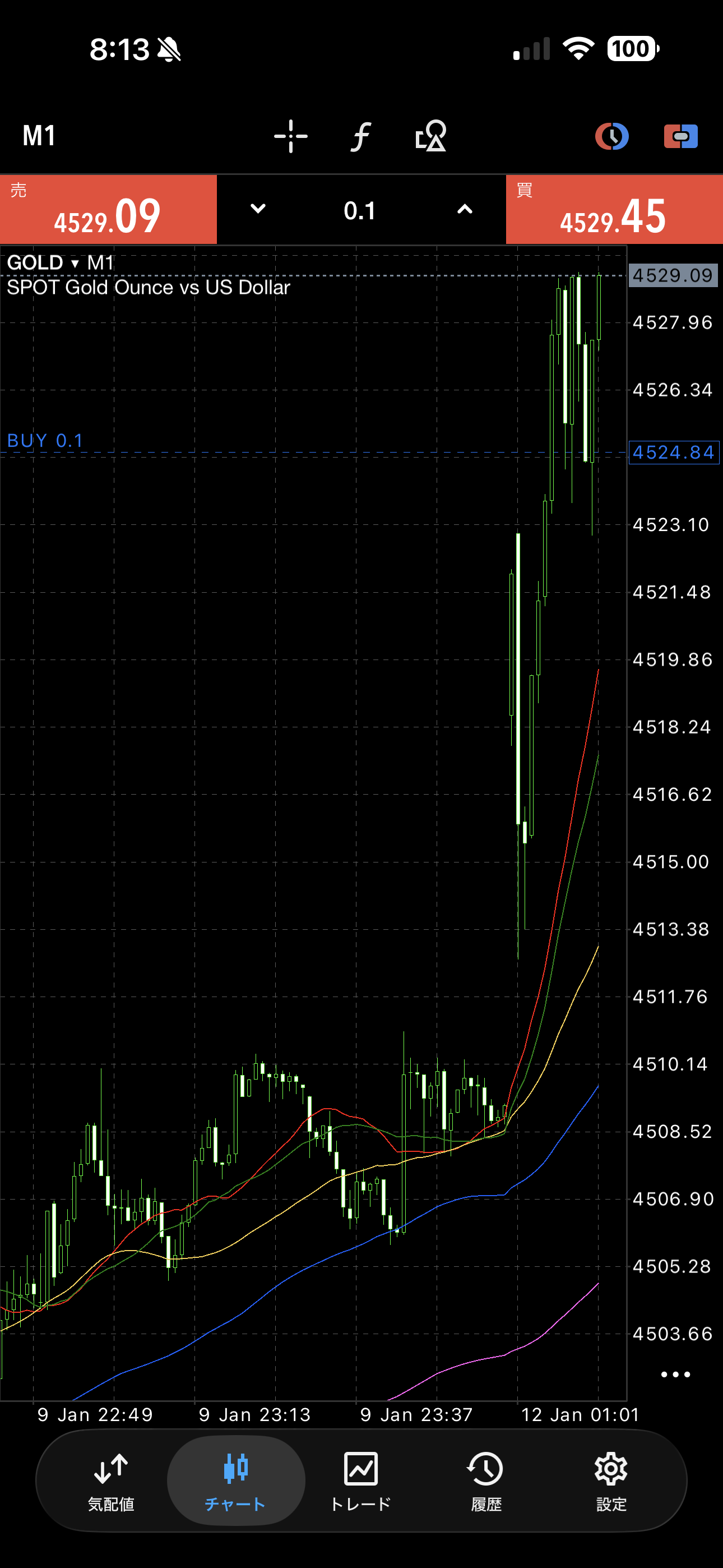This screenshot has width=723, height=1568.
Task: Open the three-dot chart options menu
Action: pyautogui.click(x=675, y=1374)
